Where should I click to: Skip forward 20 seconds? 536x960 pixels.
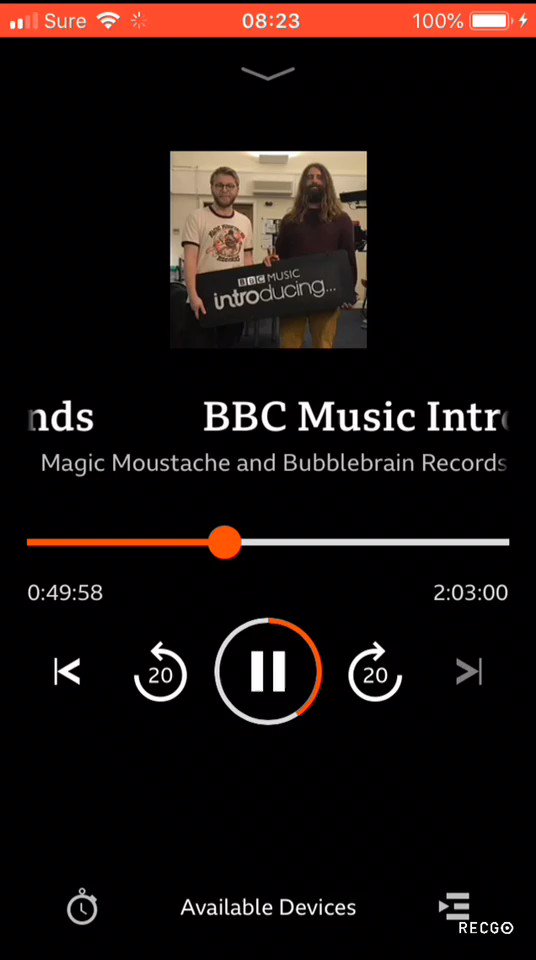[375, 672]
